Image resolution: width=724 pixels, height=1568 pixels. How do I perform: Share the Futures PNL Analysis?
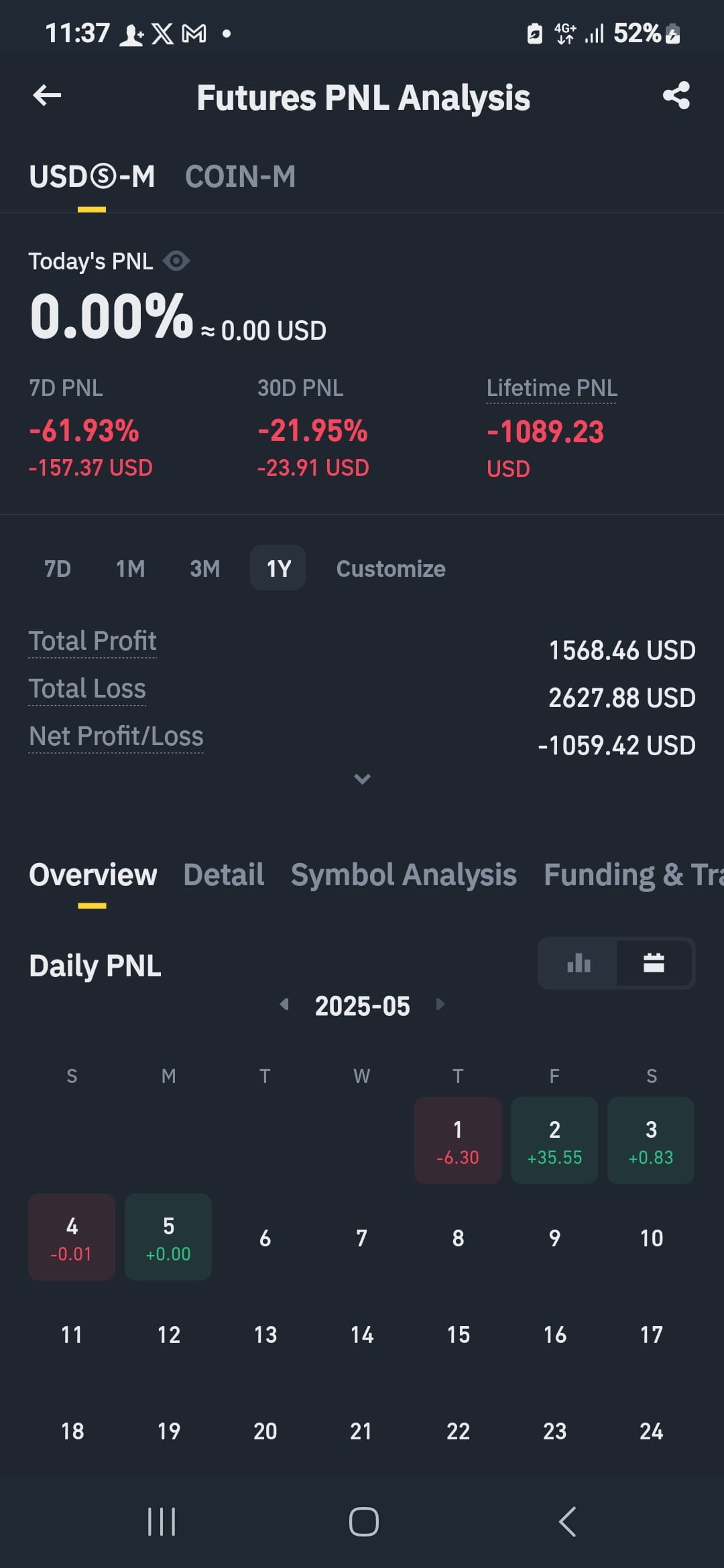pyautogui.click(x=676, y=96)
